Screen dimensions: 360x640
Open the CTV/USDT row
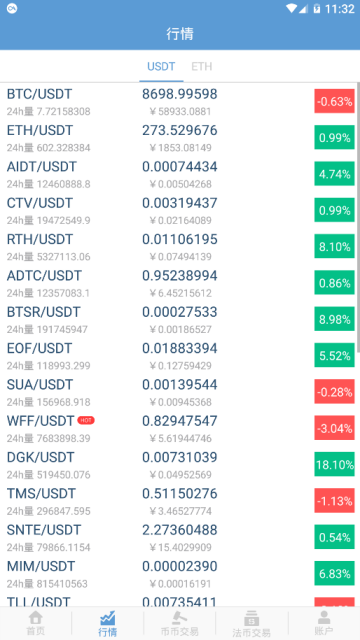click(178, 210)
